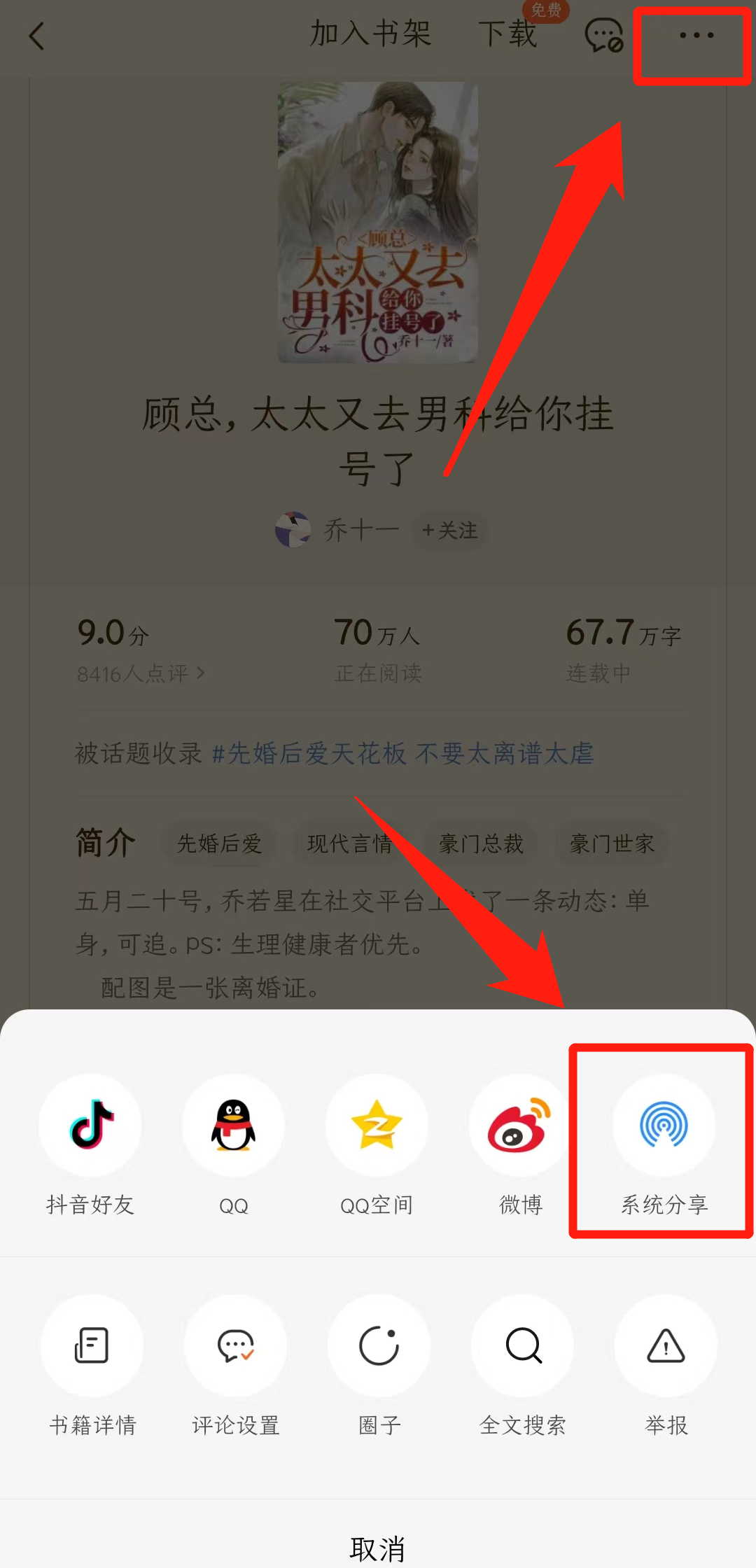Tap the three-dot overflow menu
This screenshot has height=1568, width=756.
[x=696, y=35]
